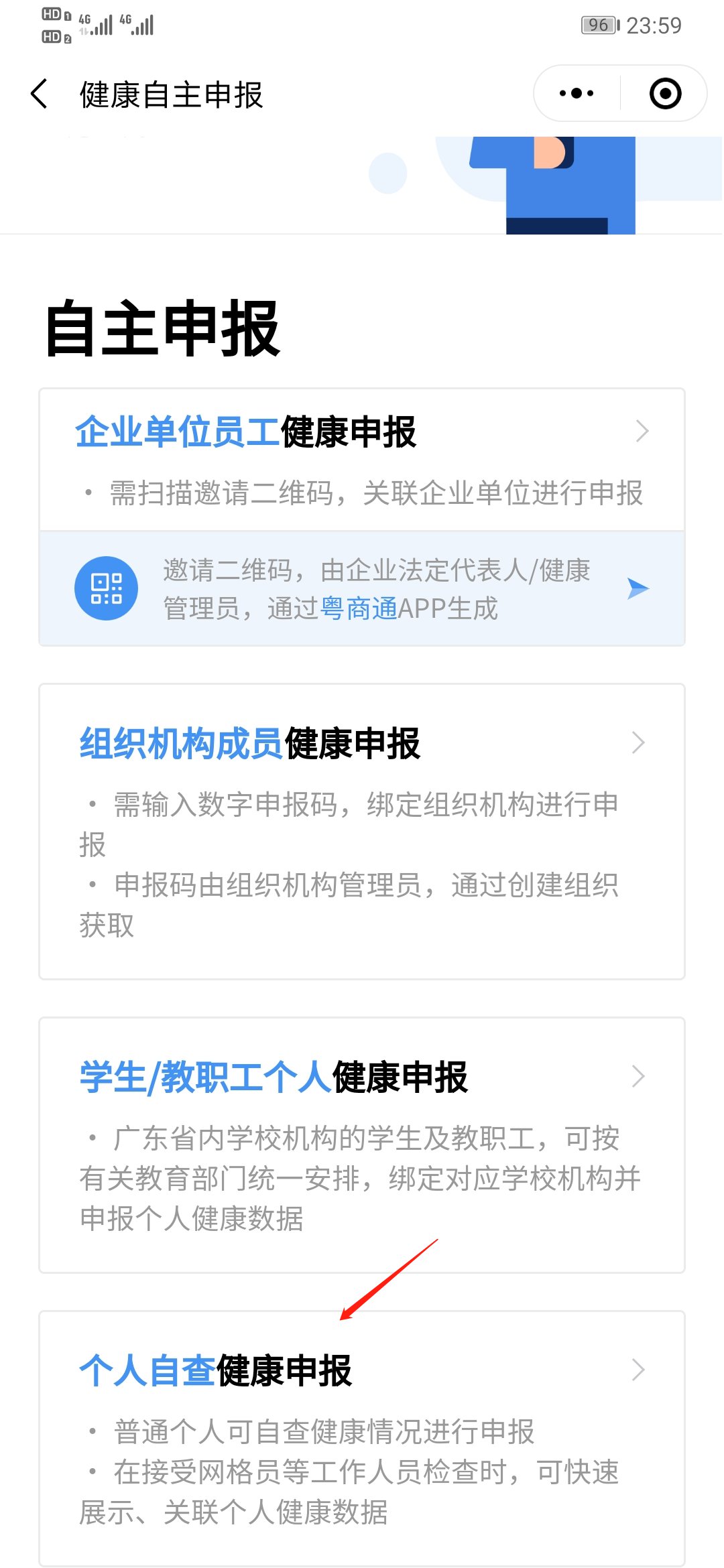This screenshot has height=1568, width=724.
Task: Open the mini program more options menu
Action: tap(577, 94)
